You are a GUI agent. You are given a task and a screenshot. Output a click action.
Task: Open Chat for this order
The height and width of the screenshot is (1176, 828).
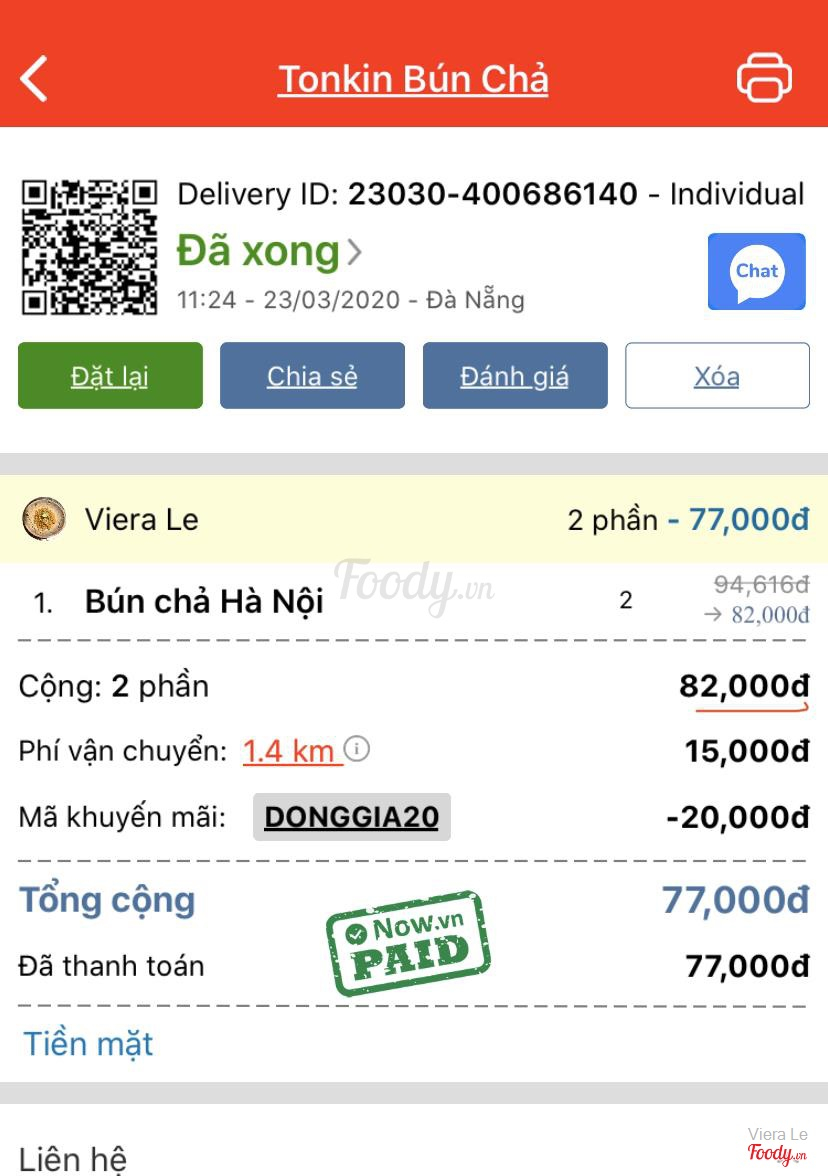(x=756, y=272)
